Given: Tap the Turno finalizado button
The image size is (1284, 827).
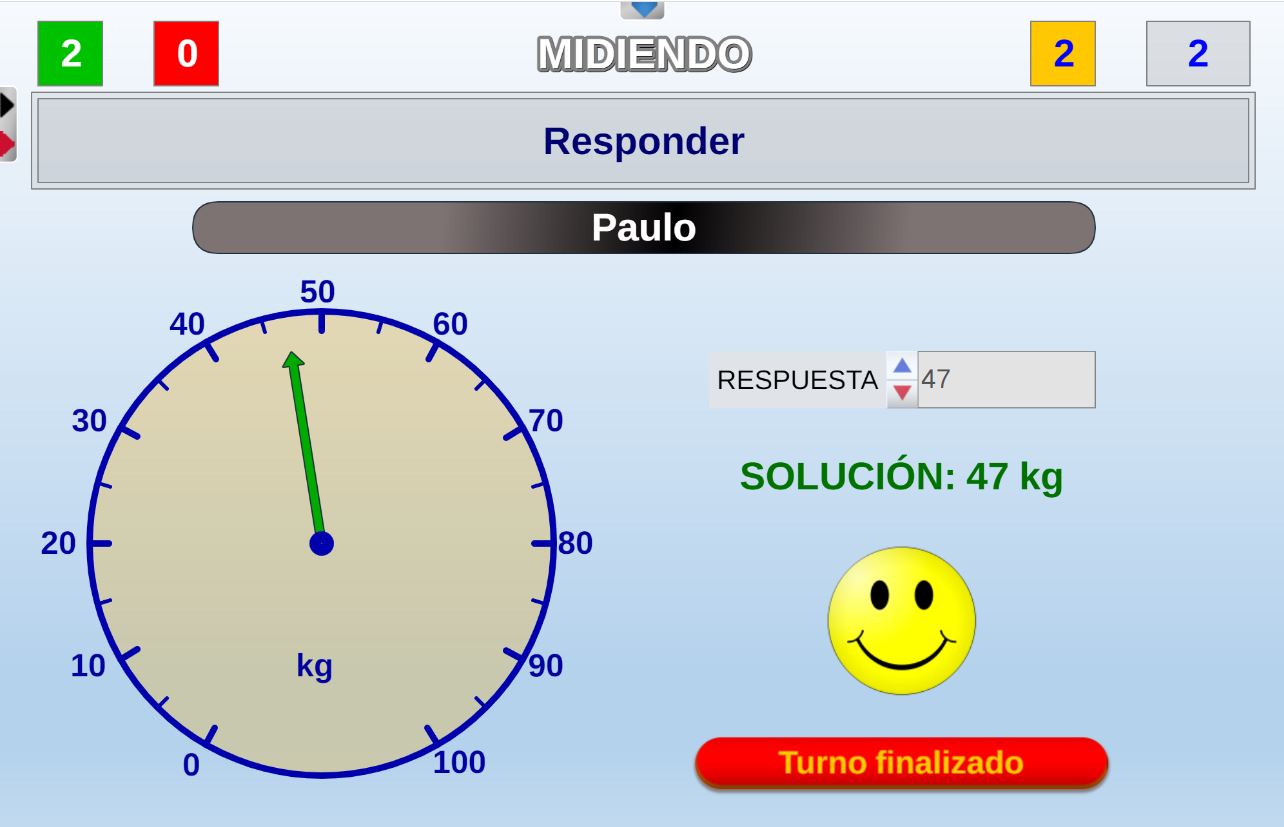Looking at the screenshot, I should pyautogui.click(x=901, y=763).
